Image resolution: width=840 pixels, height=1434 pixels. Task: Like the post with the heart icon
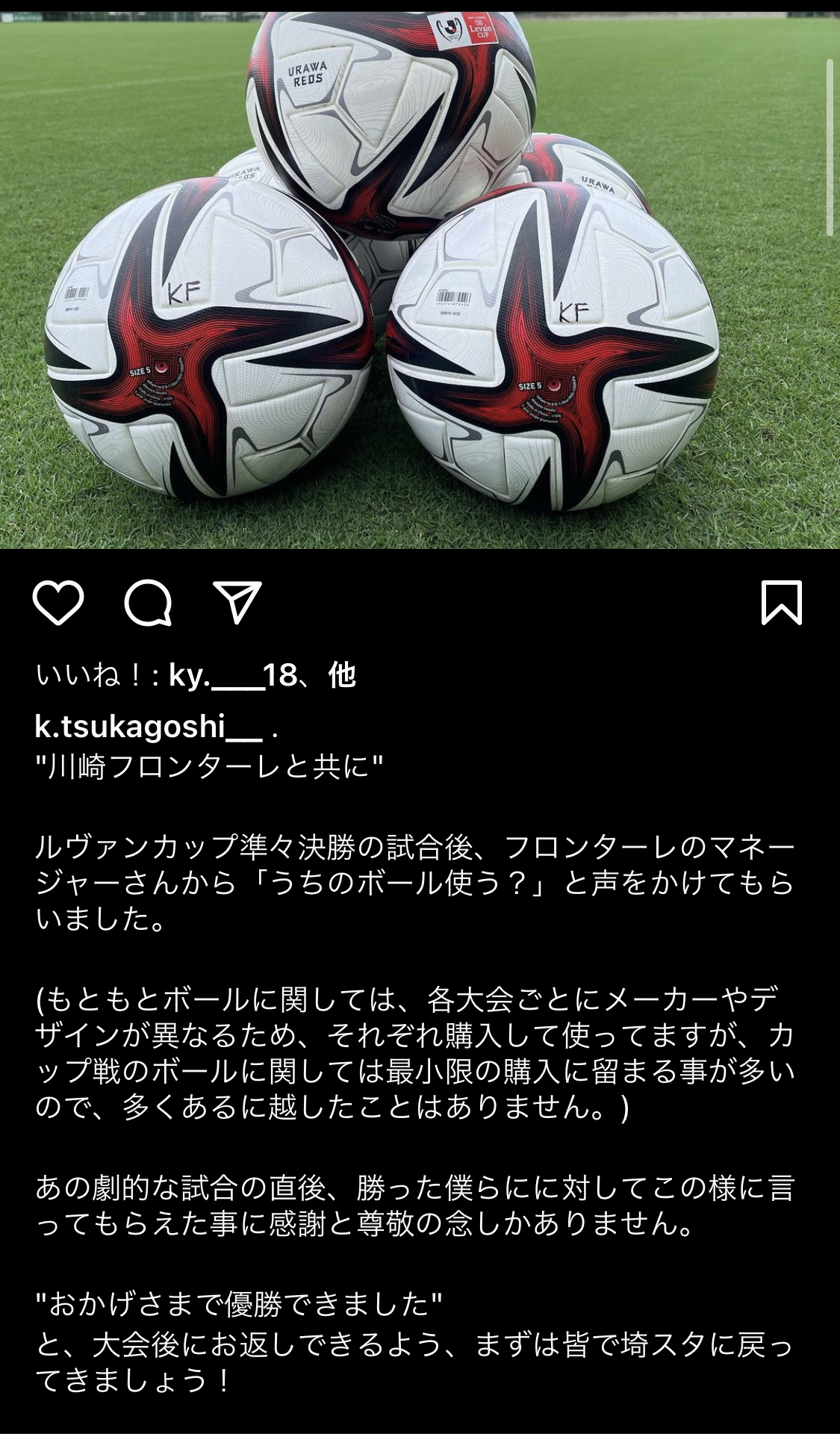click(x=58, y=602)
